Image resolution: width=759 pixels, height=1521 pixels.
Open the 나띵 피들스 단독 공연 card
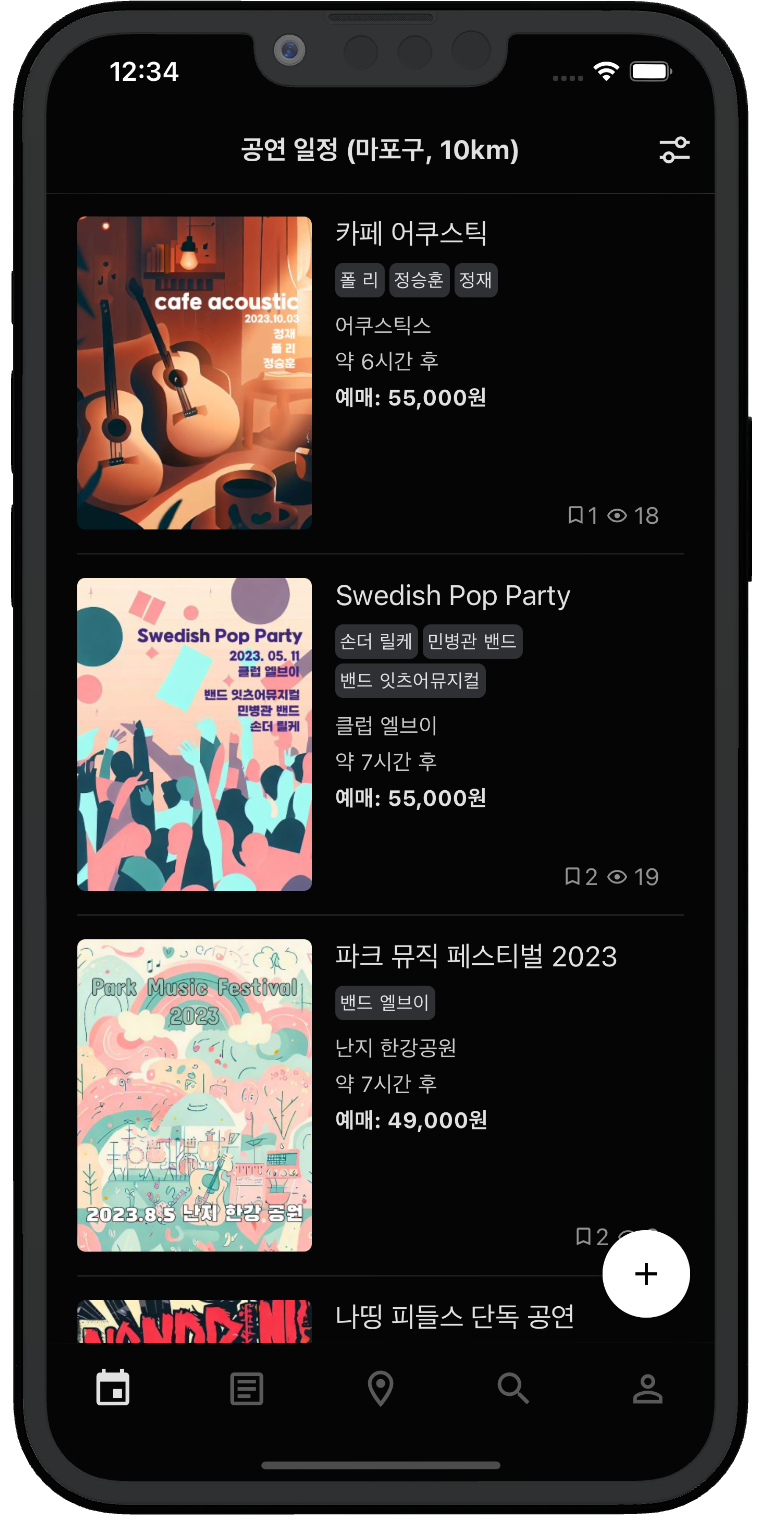pyautogui.click(x=455, y=1316)
